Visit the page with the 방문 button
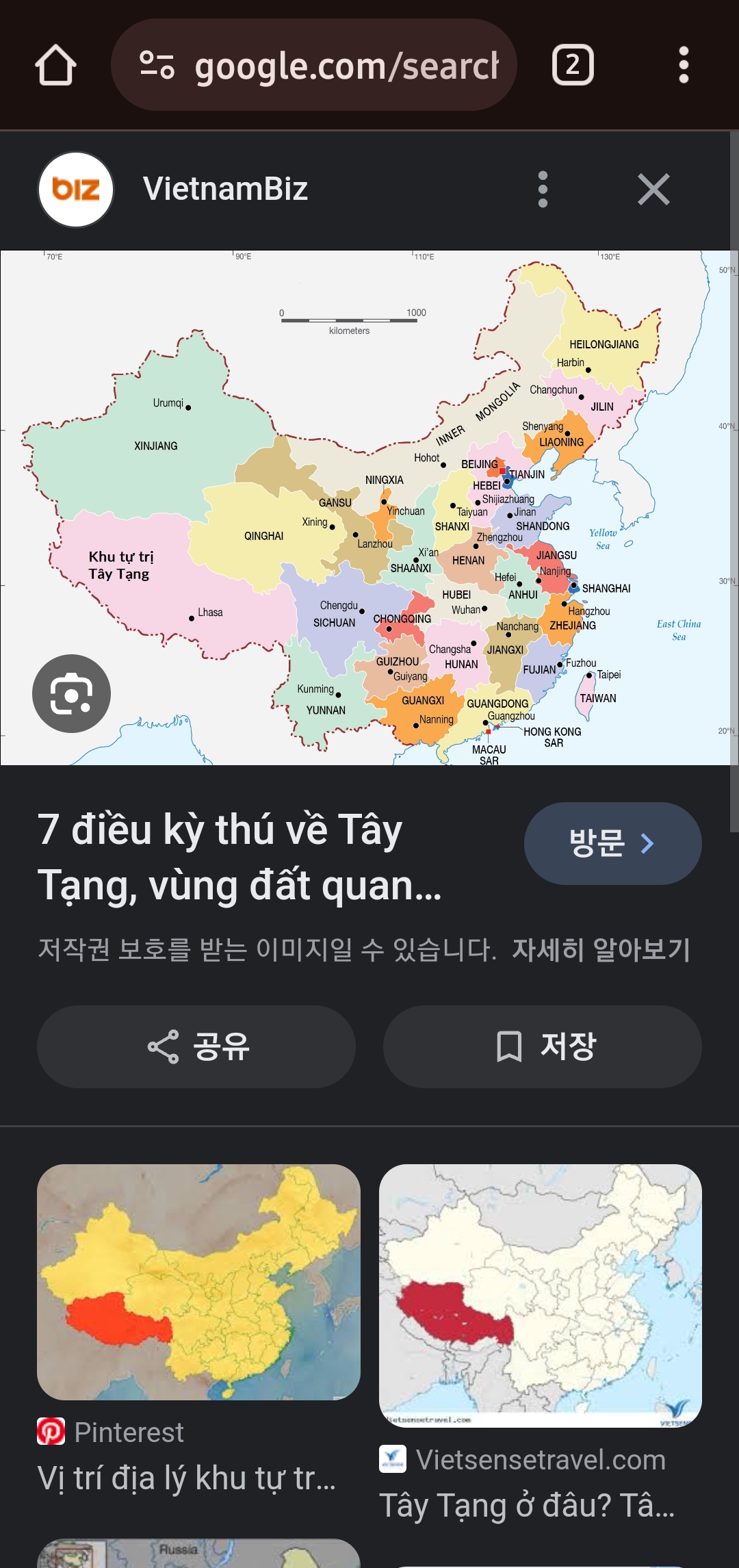The width and height of the screenshot is (739, 1568). [612, 843]
